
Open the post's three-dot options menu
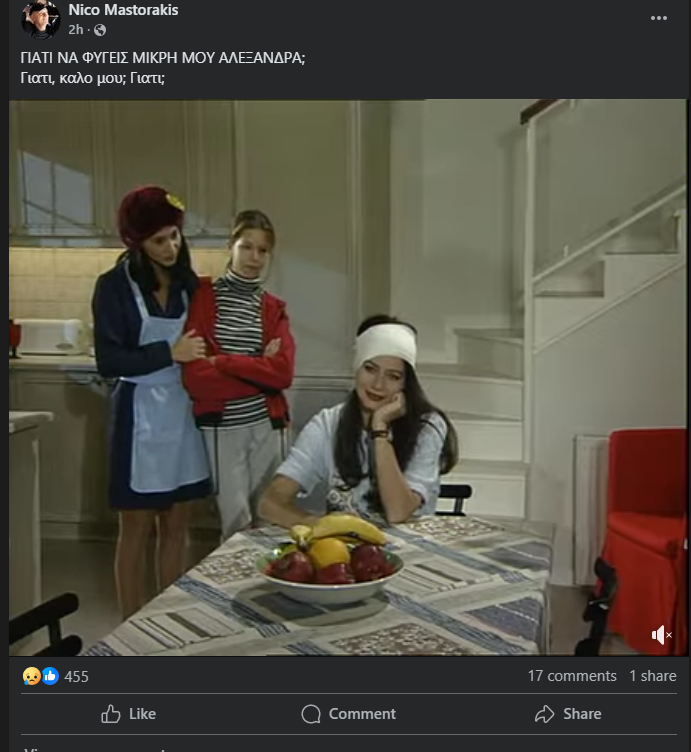point(658,18)
